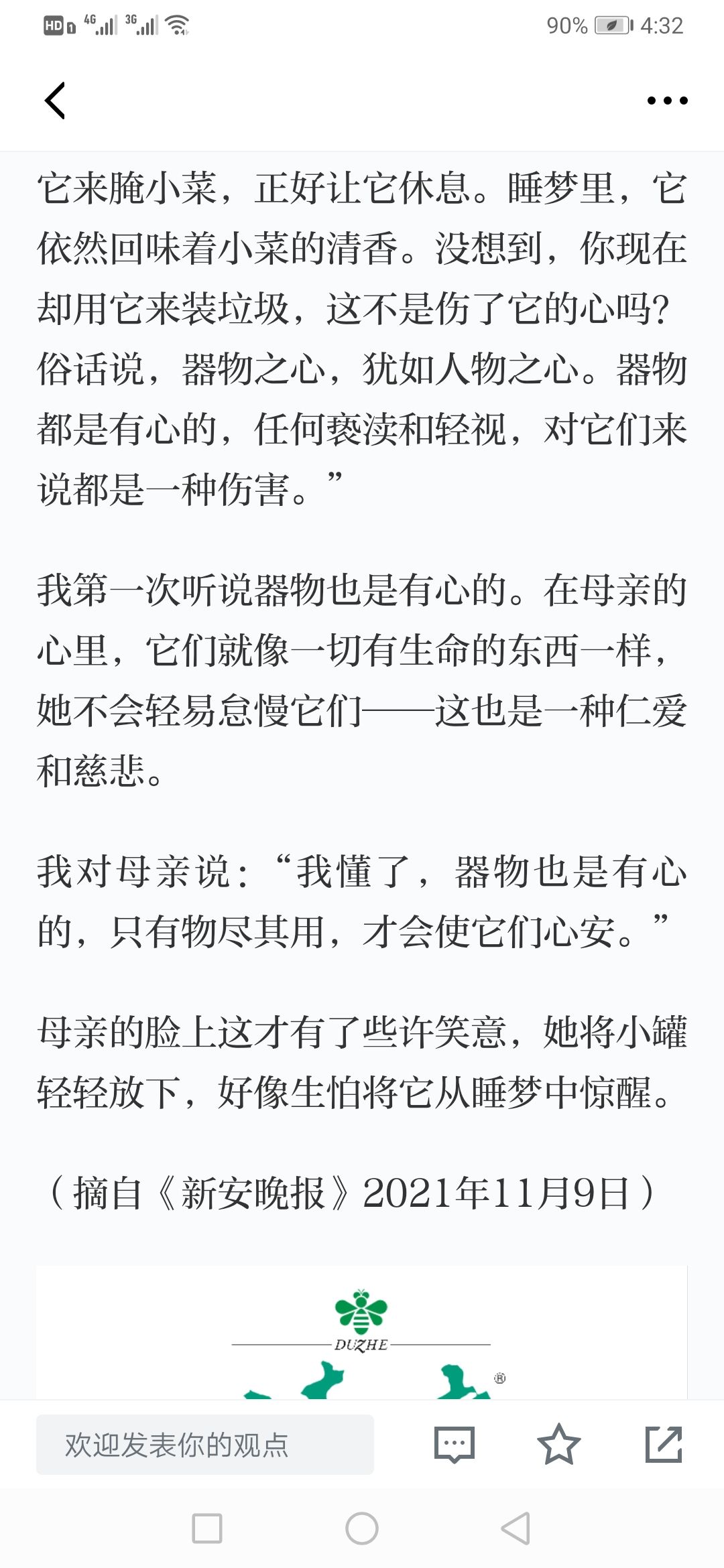Share the article via the share icon

(663, 1444)
